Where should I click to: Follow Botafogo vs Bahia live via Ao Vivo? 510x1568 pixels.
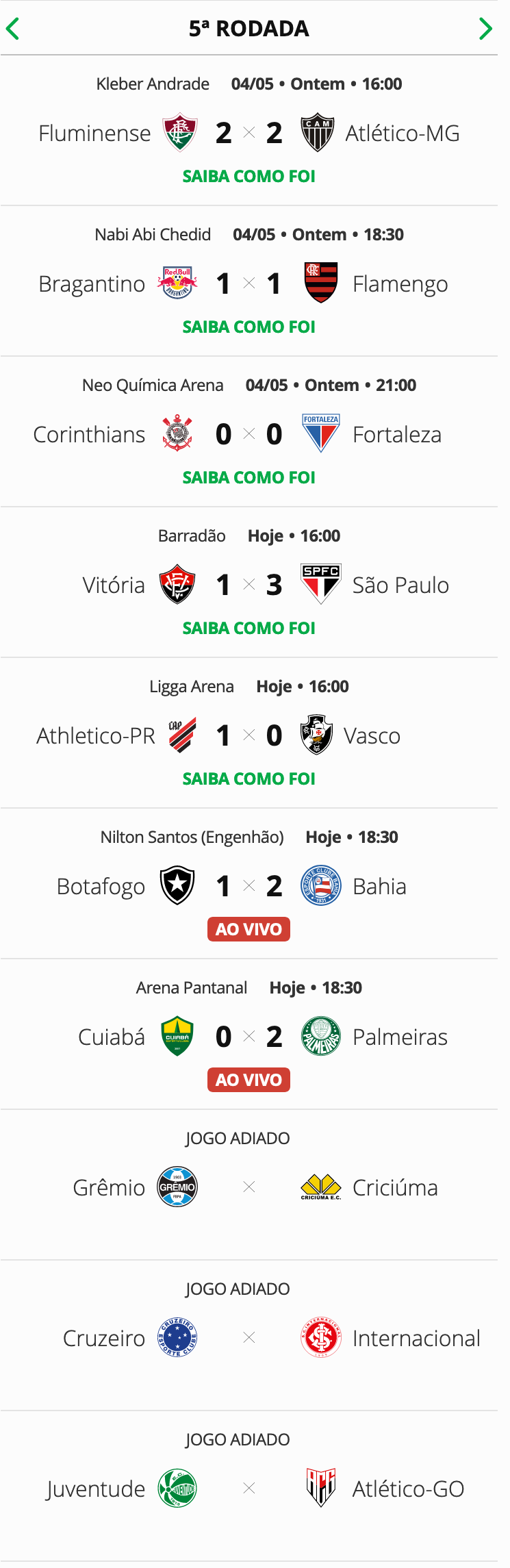pyautogui.click(x=248, y=929)
